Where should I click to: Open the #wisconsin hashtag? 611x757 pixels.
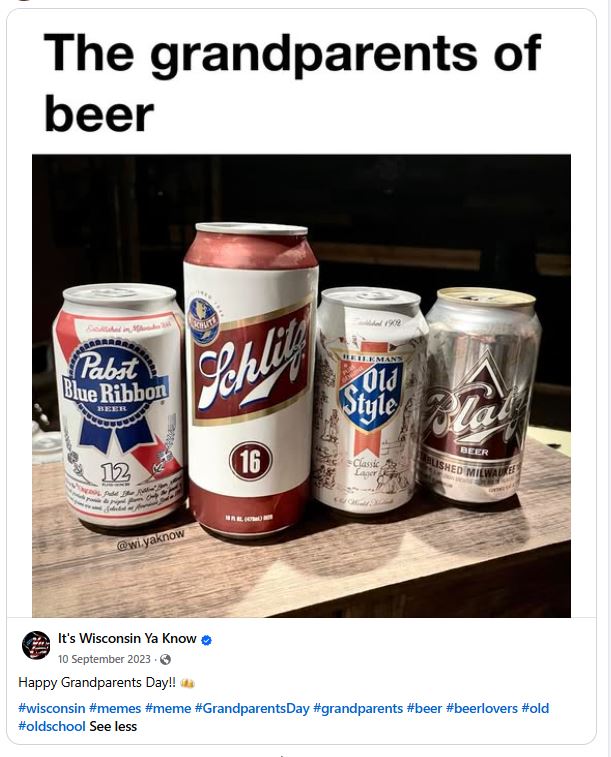52,708
